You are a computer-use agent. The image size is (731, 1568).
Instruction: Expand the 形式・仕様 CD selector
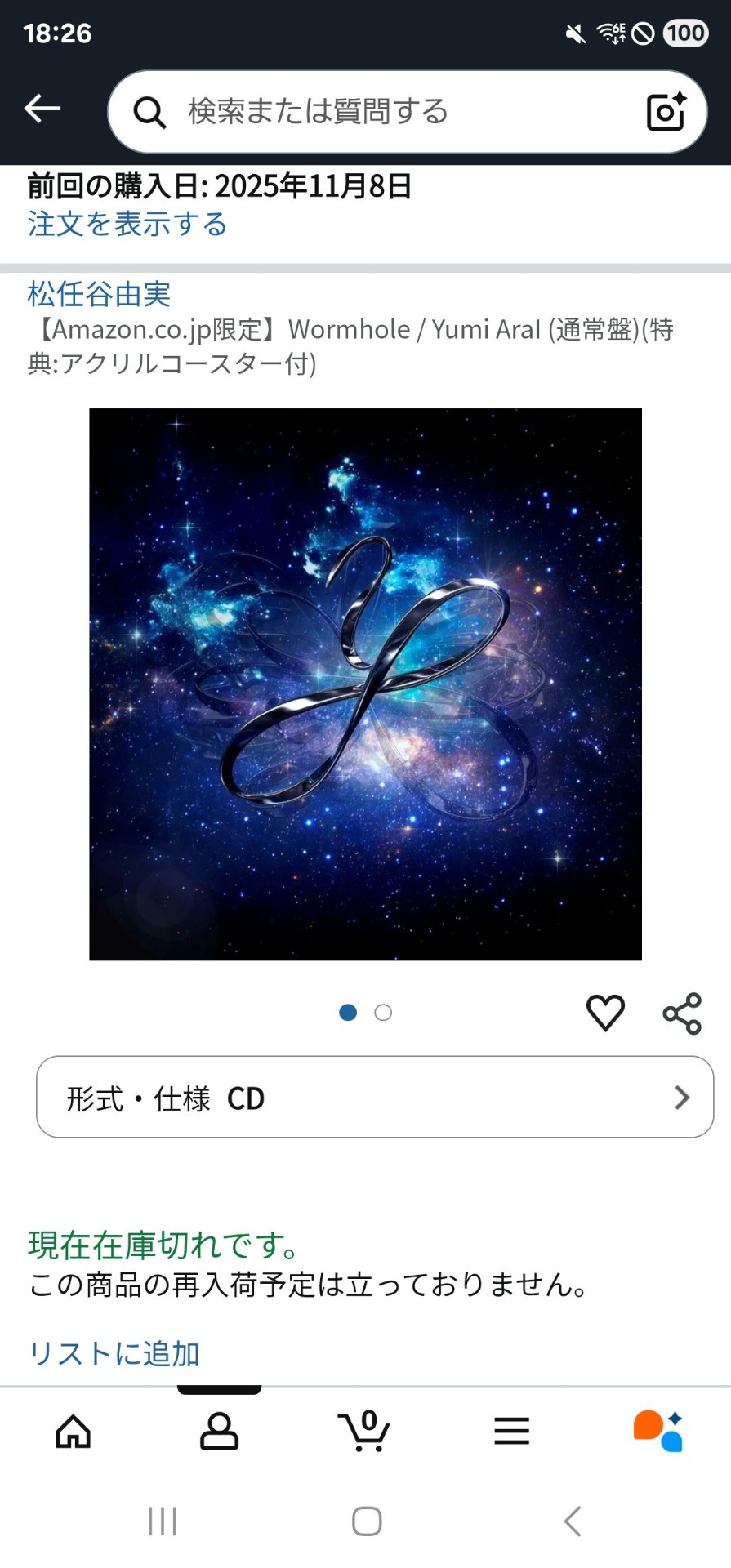[375, 1097]
